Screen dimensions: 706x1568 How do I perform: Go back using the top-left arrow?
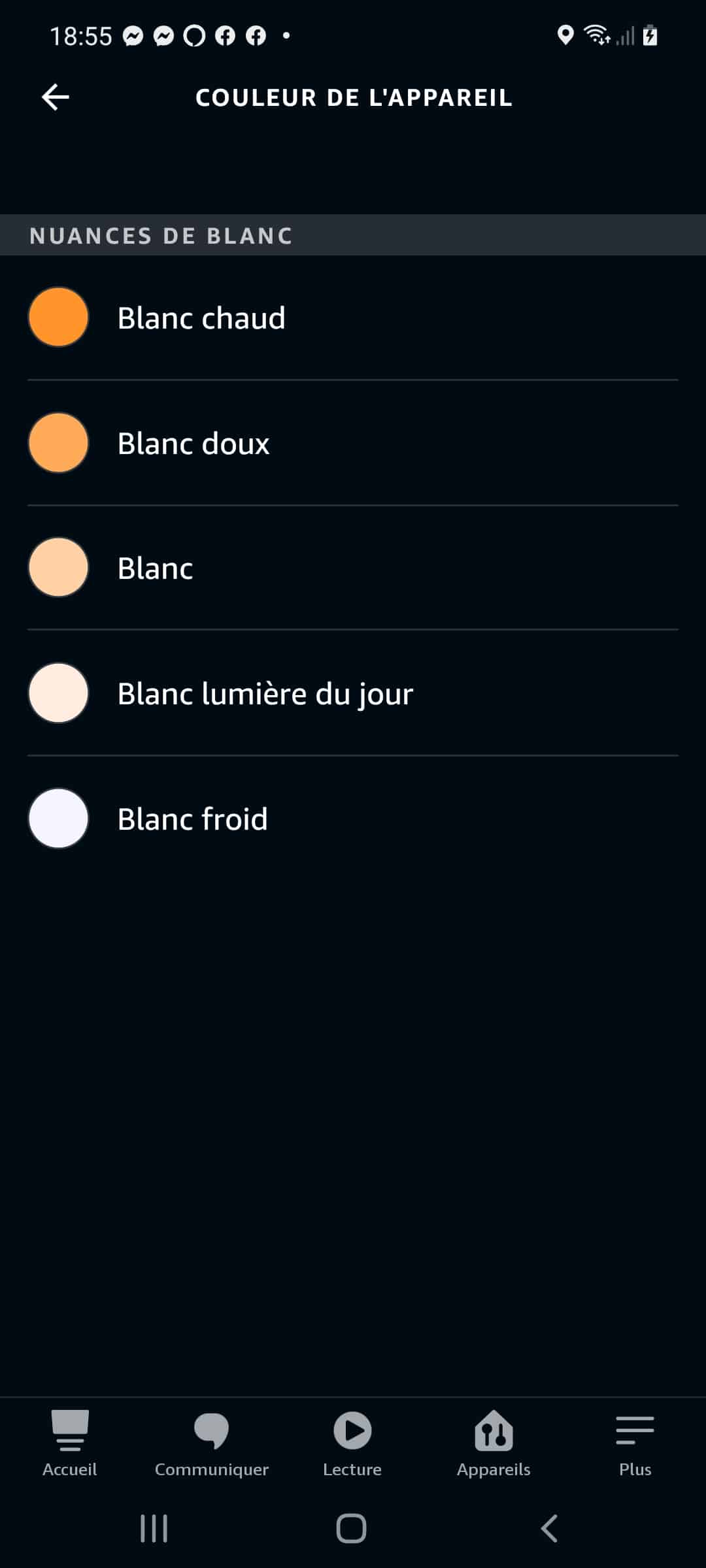click(x=56, y=97)
